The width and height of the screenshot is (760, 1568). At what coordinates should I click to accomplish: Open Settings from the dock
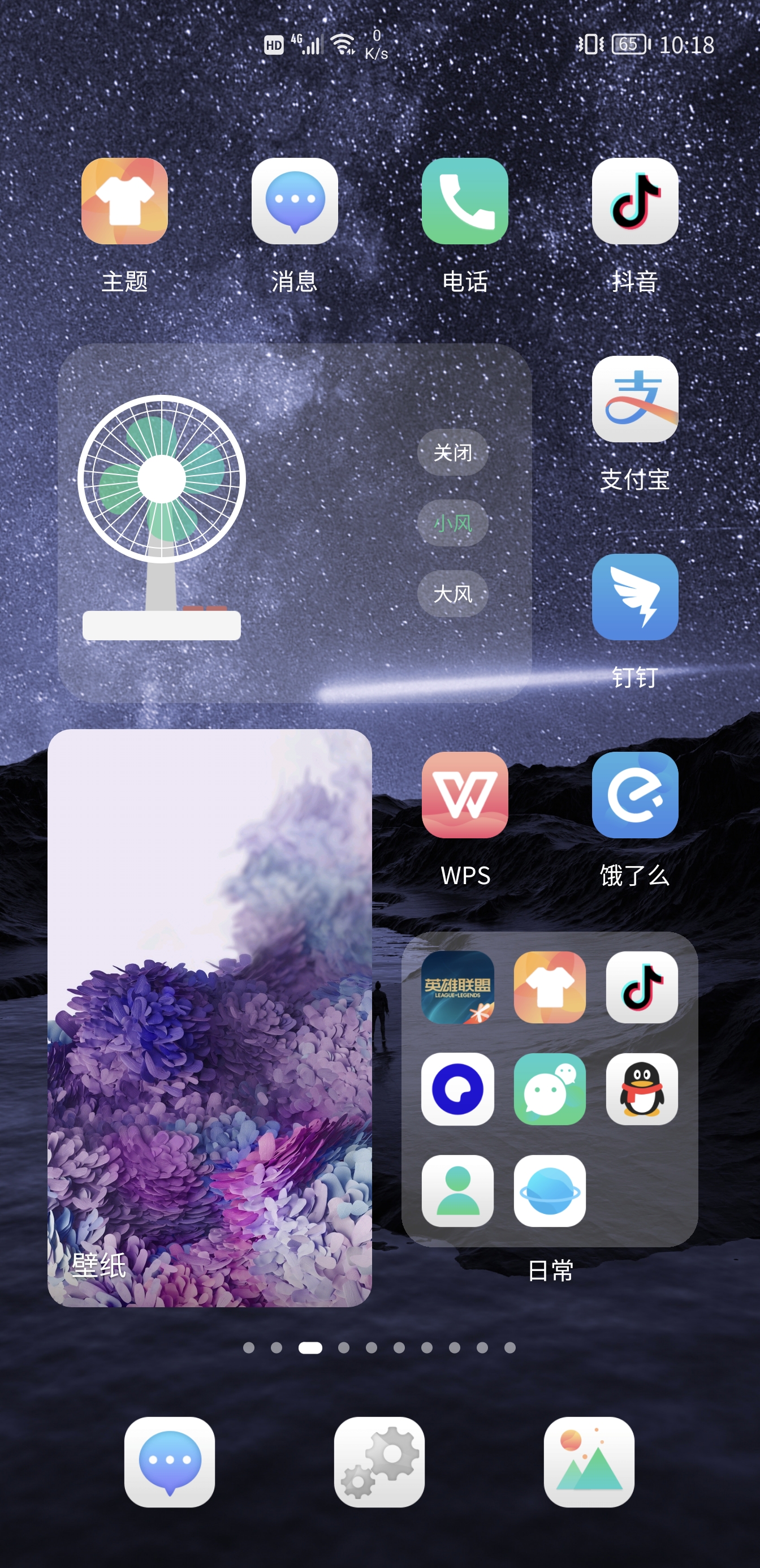pyautogui.click(x=379, y=1462)
